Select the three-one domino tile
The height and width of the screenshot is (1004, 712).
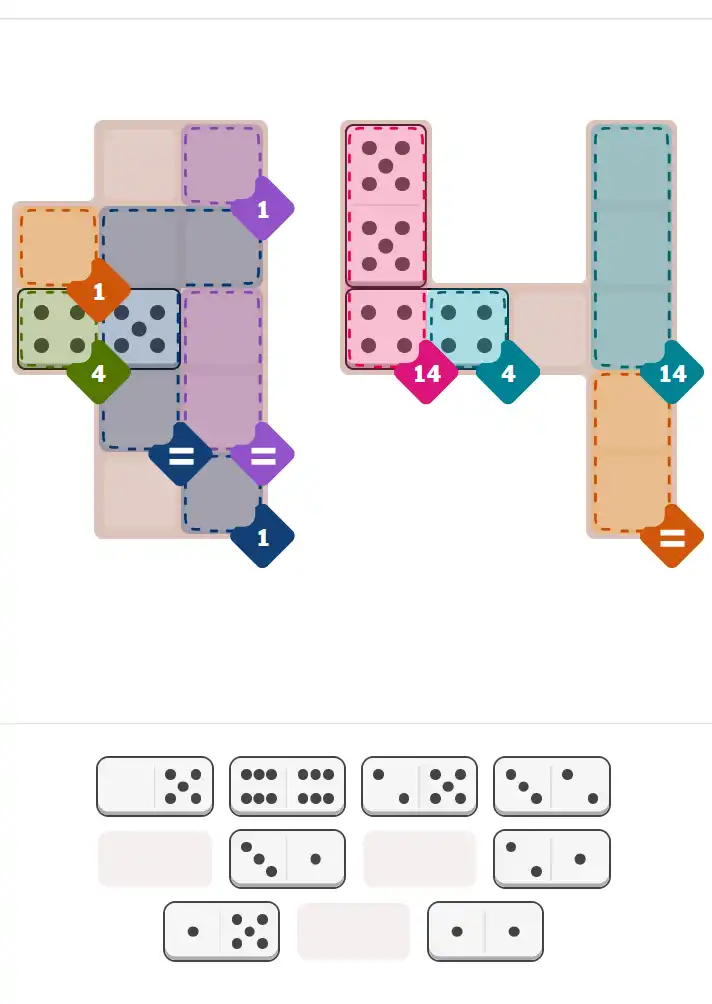(287, 859)
